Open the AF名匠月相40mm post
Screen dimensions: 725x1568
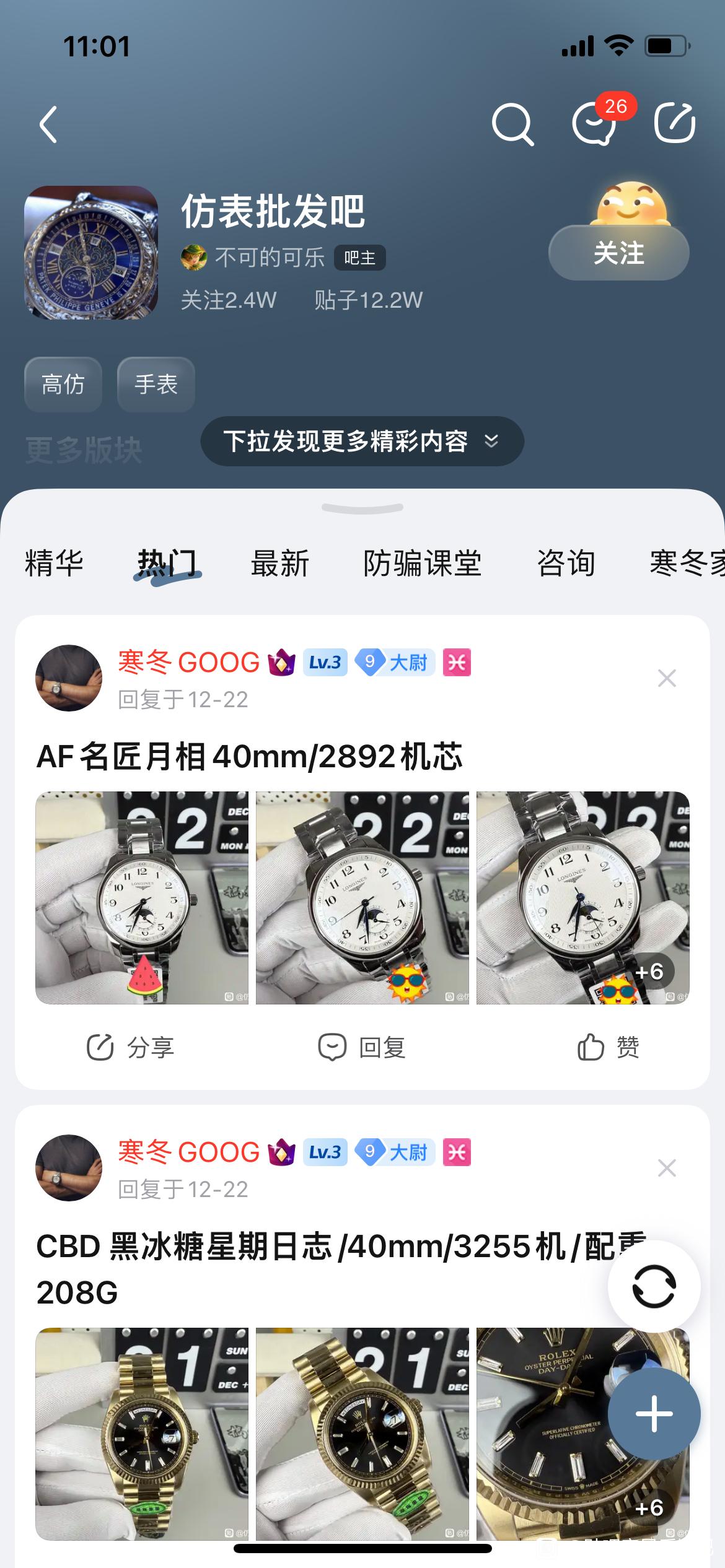(x=250, y=757)
